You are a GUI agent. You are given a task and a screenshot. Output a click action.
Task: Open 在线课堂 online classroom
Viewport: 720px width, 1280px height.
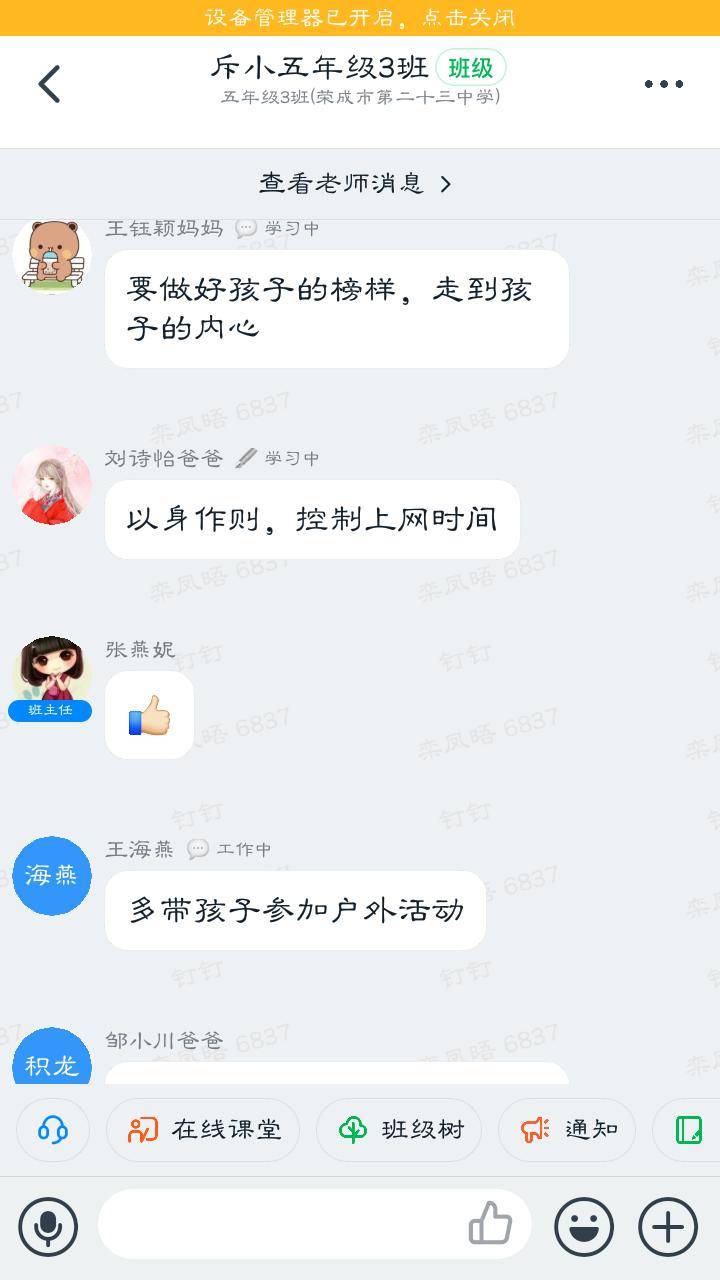pyautogui.click(x=204, y=1130)
